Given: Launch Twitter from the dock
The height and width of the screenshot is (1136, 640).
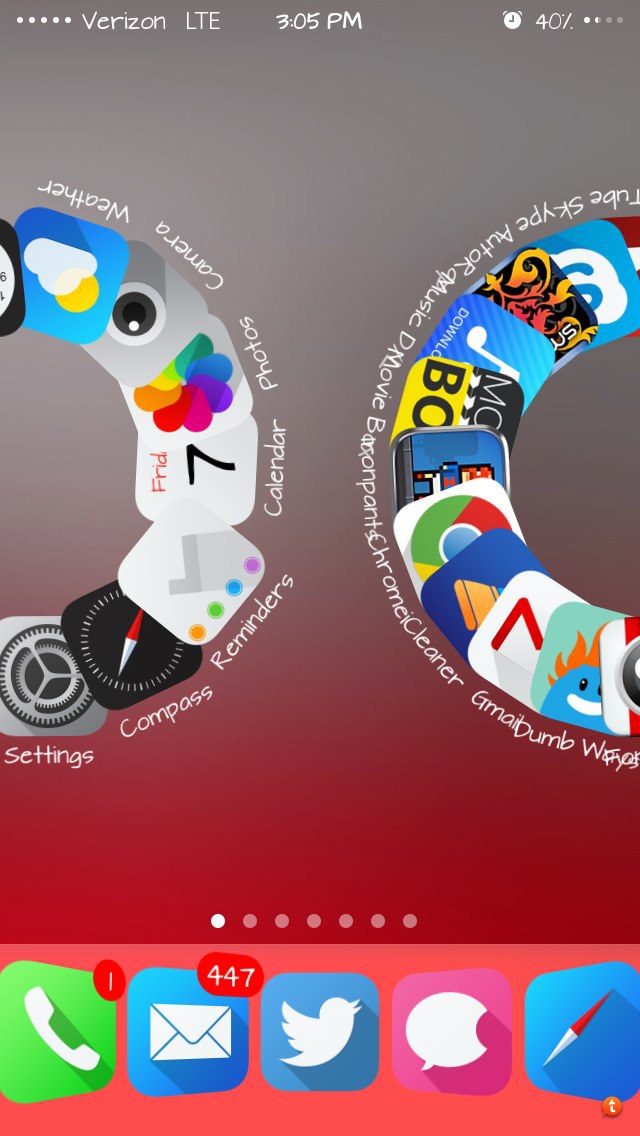Looking at the screenshot, I should pyautogui.click(x=320, y=1031).
